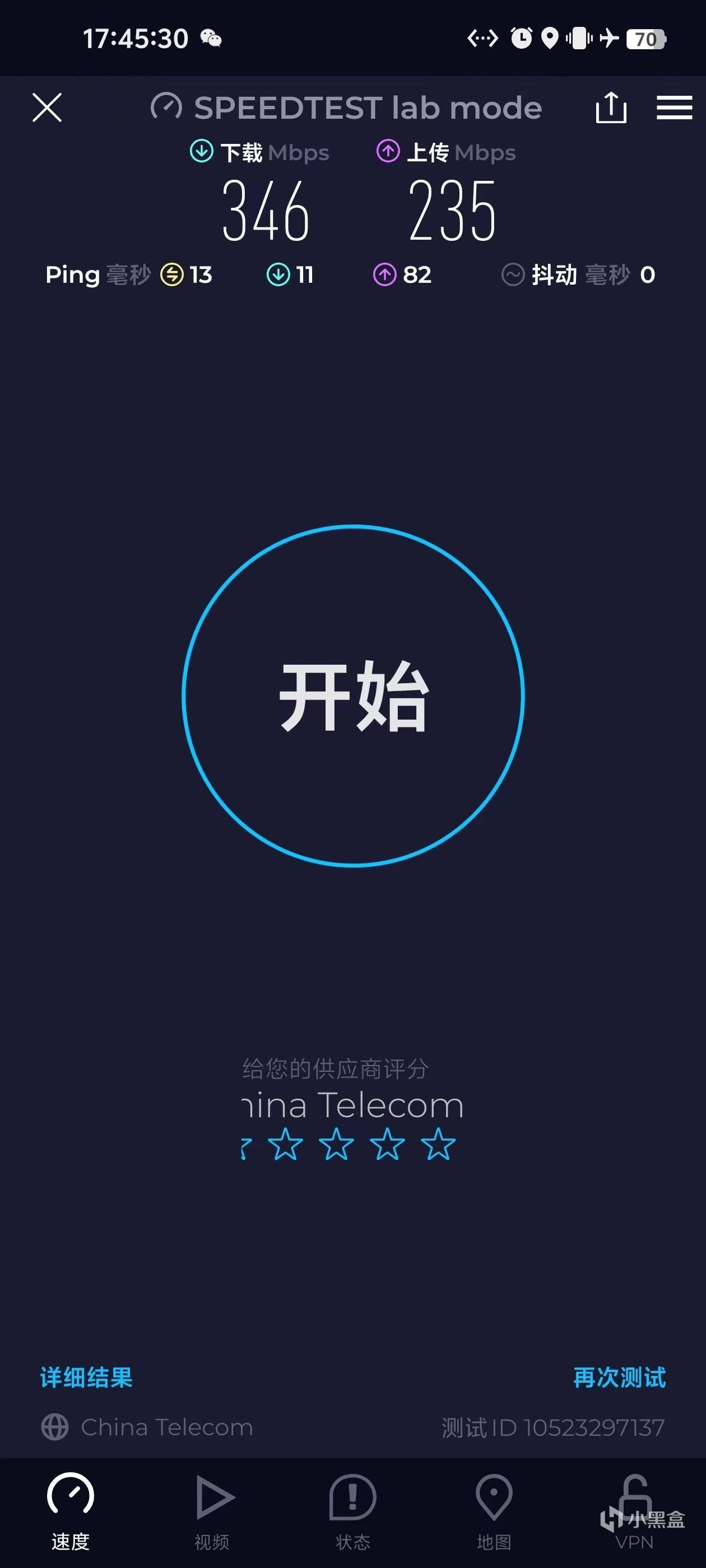706x1568 pixels.
Task: Share the speed test result
Action: pyautogui.click(x=610, y=108)
